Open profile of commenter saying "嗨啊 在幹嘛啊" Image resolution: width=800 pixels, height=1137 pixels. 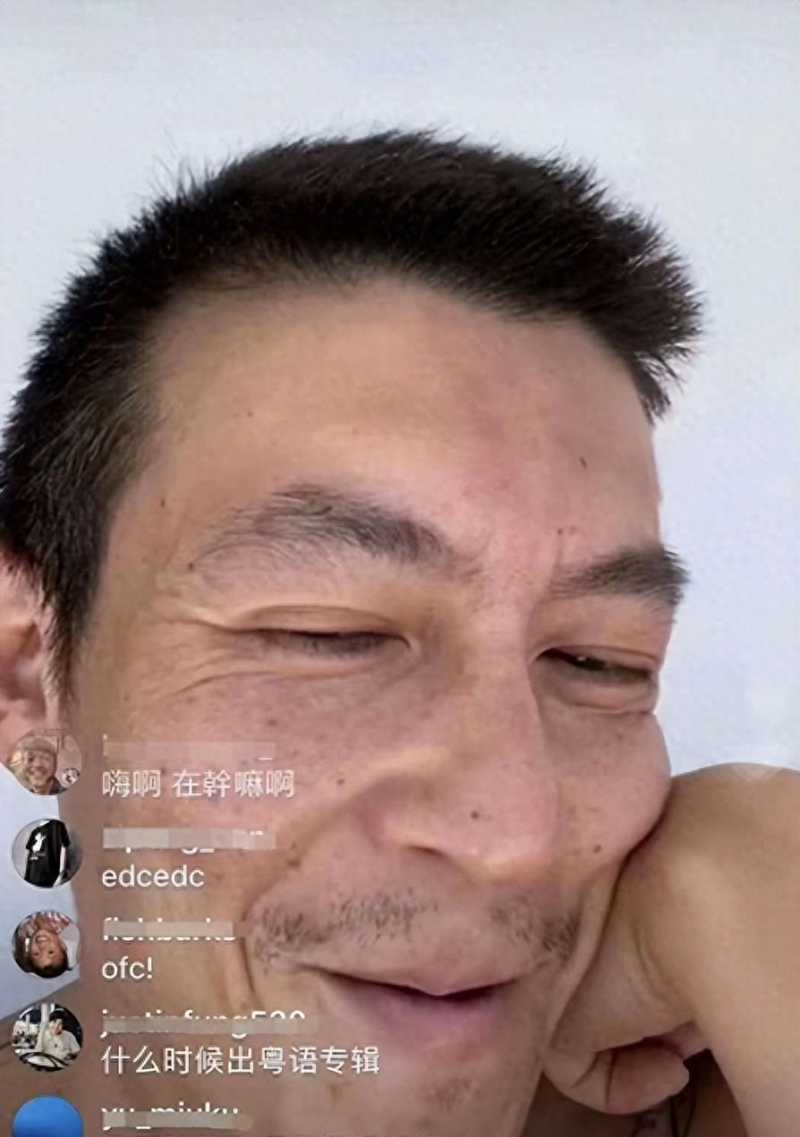coord(44,763)
